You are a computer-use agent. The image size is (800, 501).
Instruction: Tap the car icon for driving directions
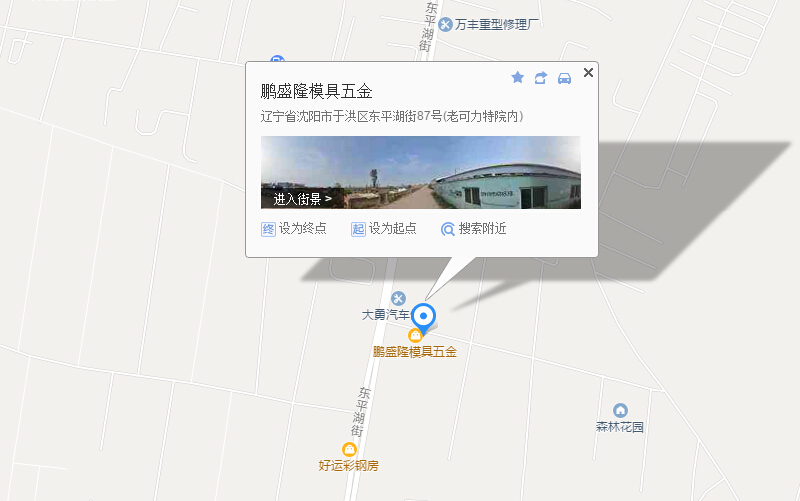click(x=564, y=77)
